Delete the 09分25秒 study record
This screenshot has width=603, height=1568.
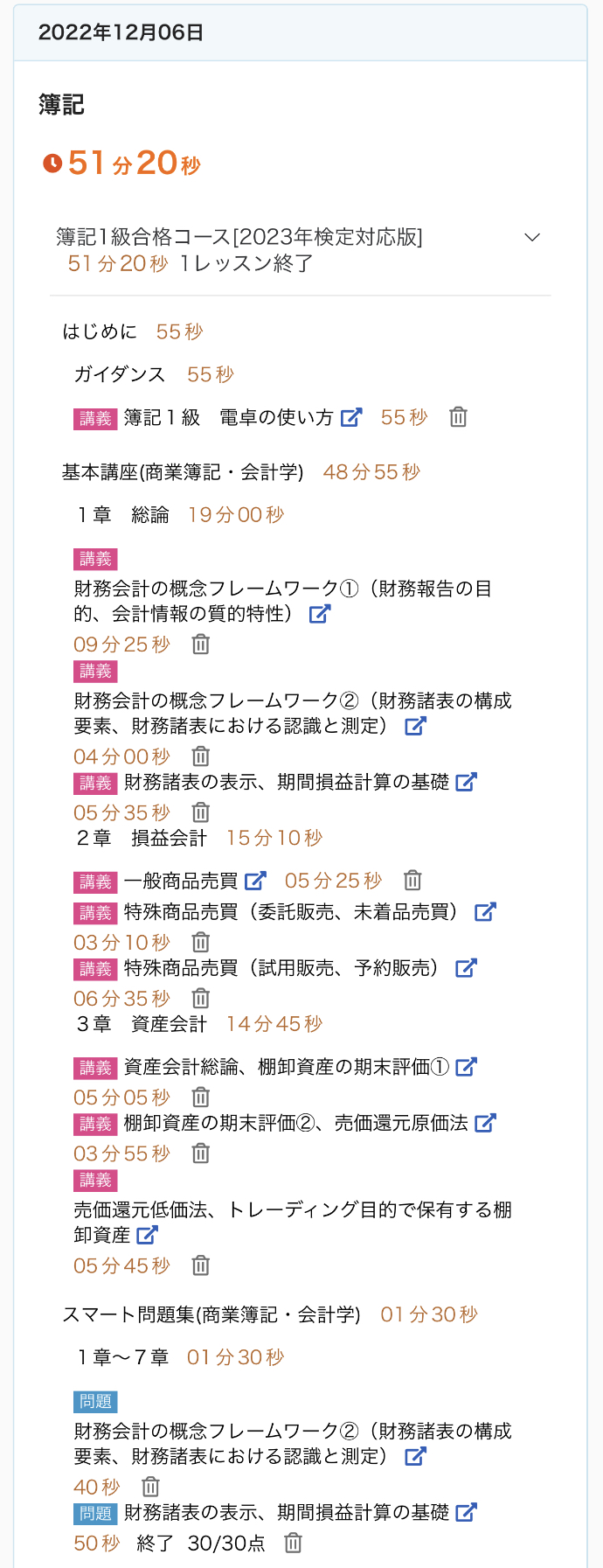click(x=201, y=645)
